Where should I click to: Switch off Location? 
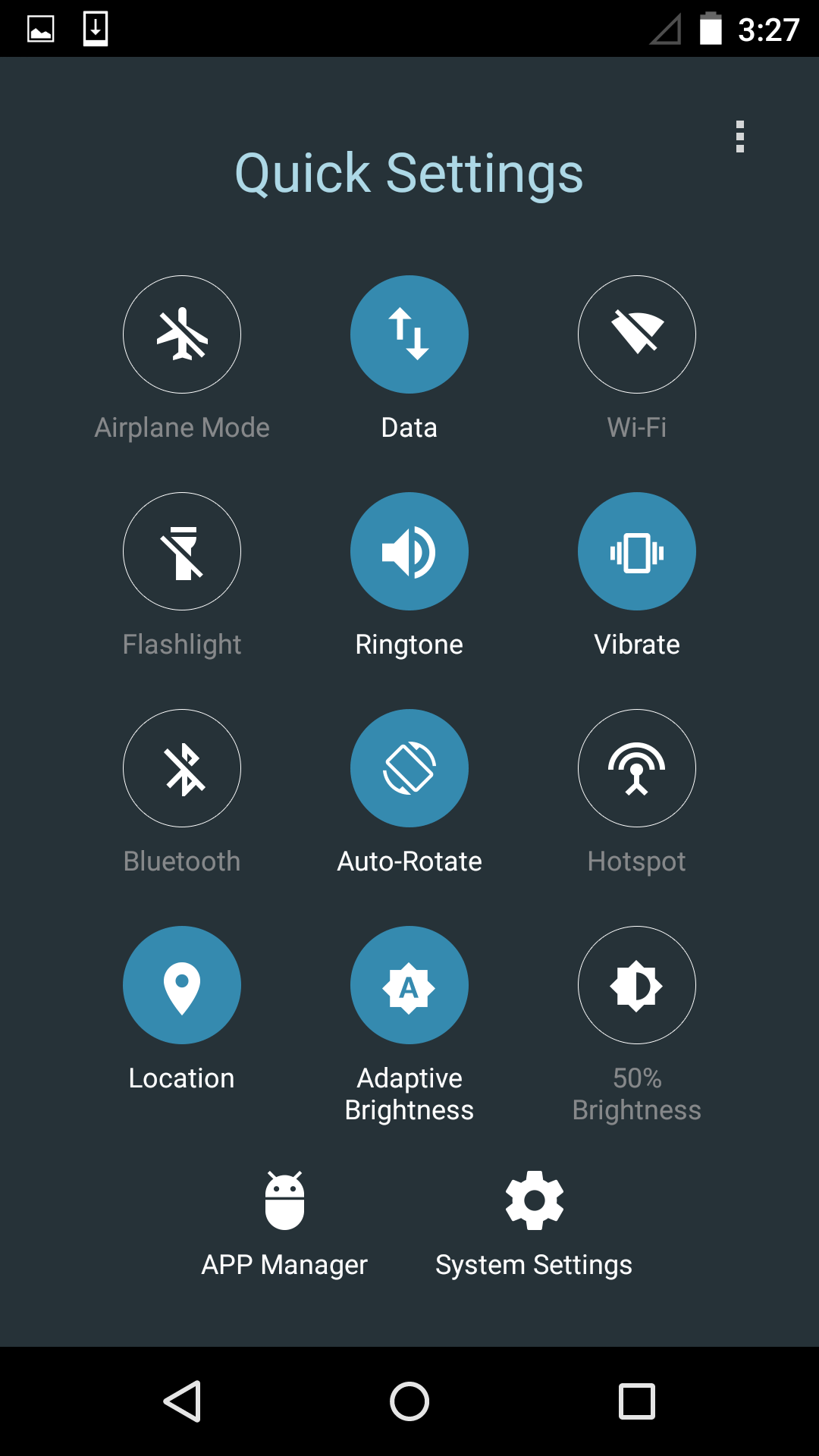(182, 985)
